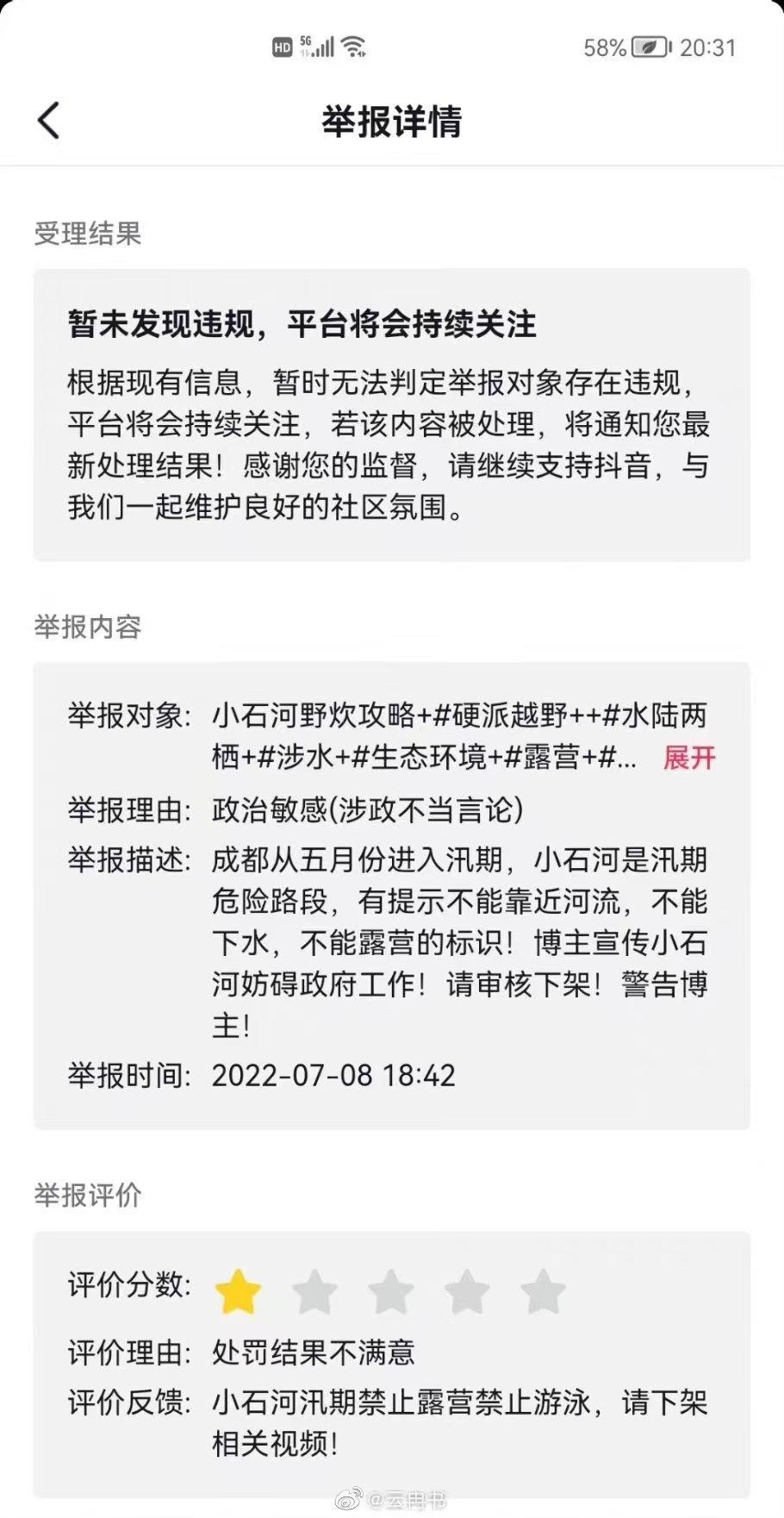The image size is (784, 1518).
Task: Set the rating to two stars
Action: (314, 1291)
